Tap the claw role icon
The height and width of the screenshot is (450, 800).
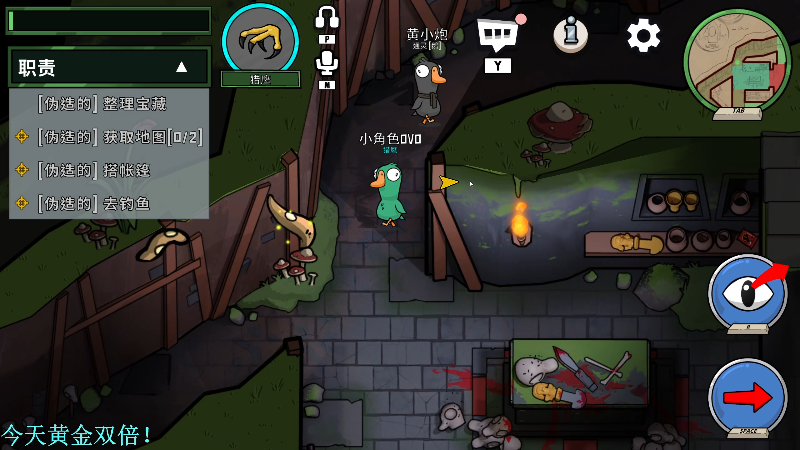(261, 38)
